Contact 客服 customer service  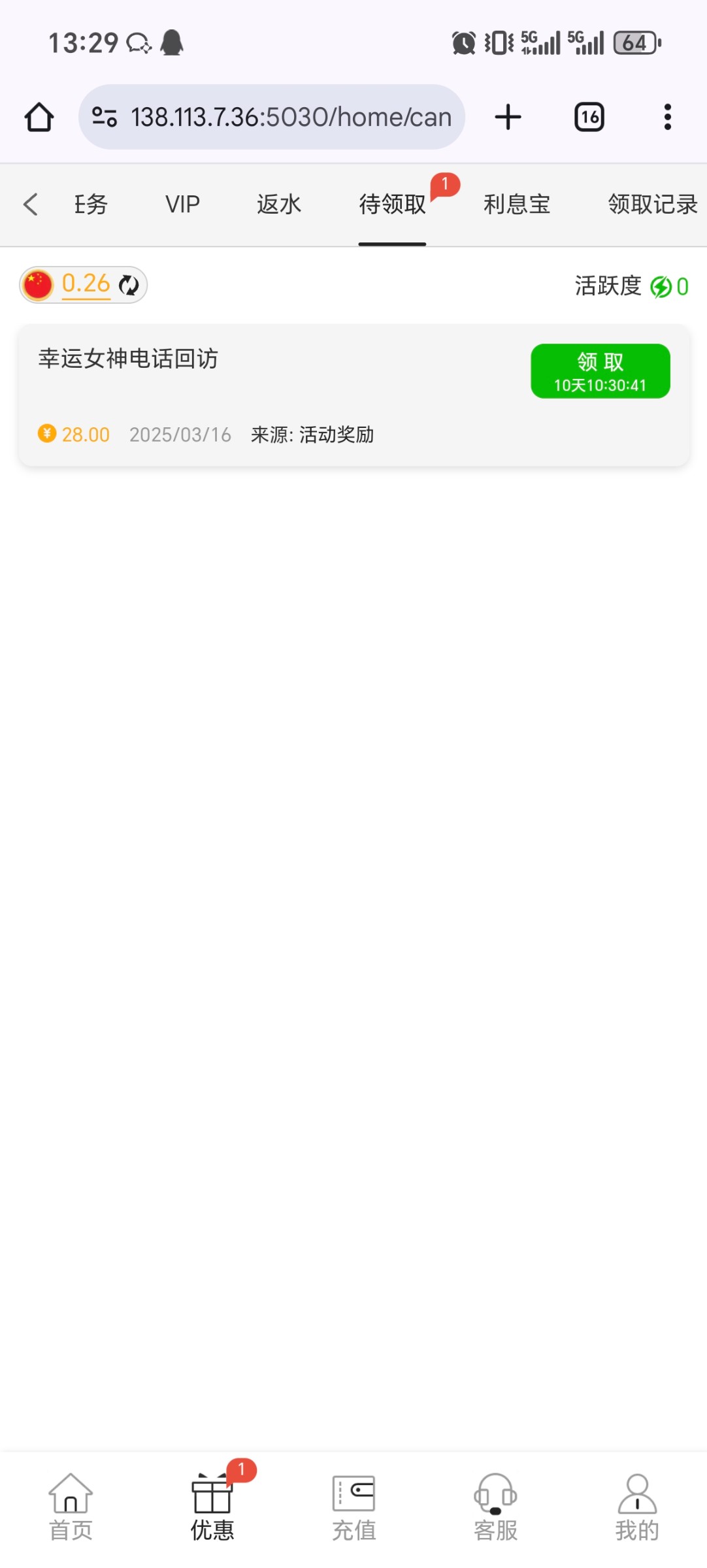[495, 1507]
